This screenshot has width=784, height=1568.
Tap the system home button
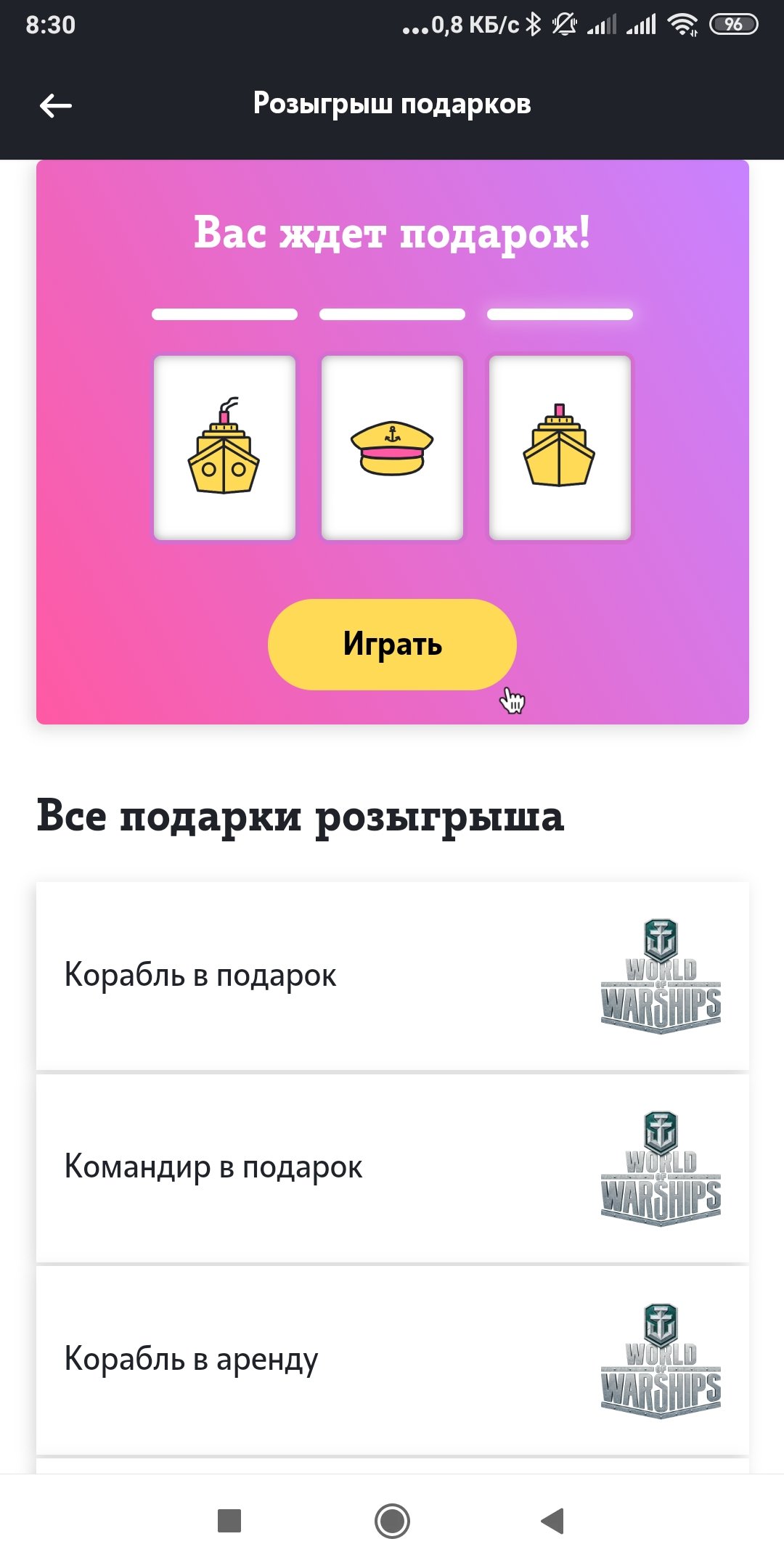(x=392, y=1520)
